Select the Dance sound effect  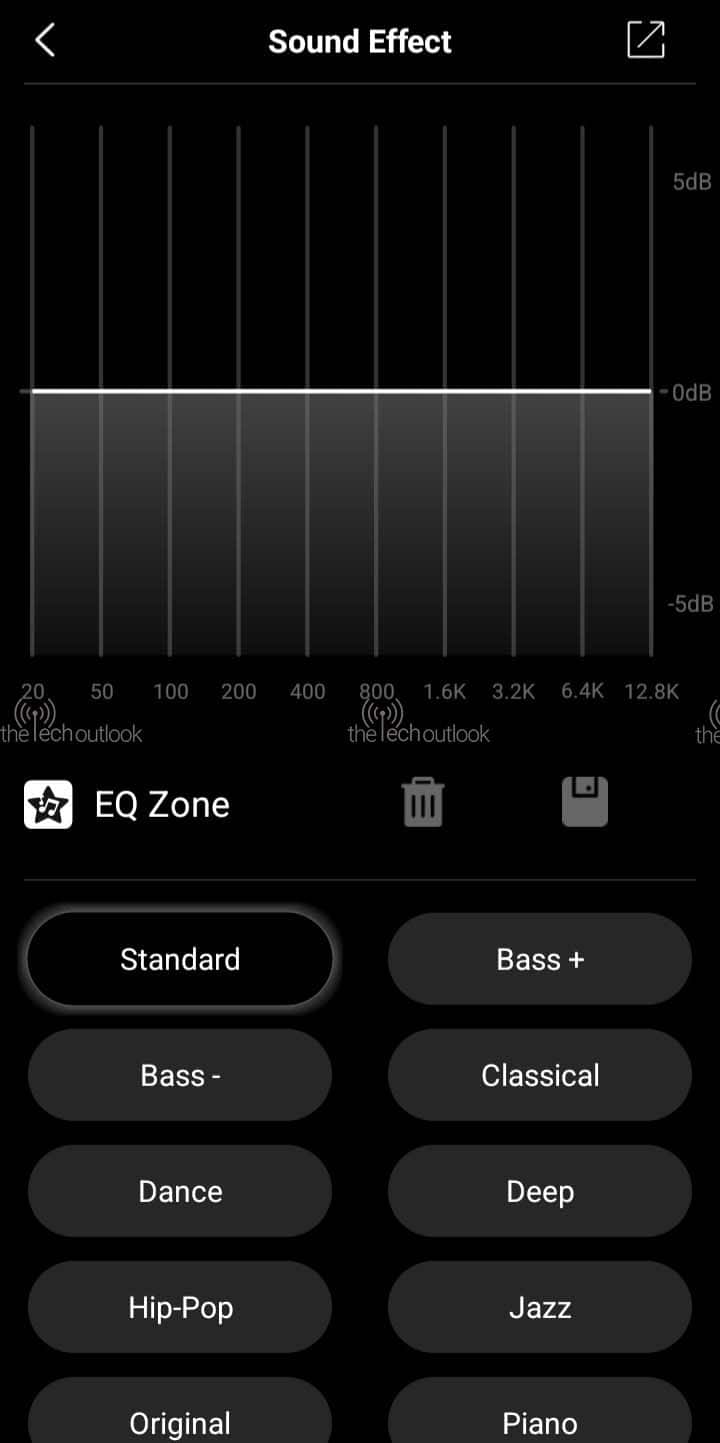[180, 1191]
